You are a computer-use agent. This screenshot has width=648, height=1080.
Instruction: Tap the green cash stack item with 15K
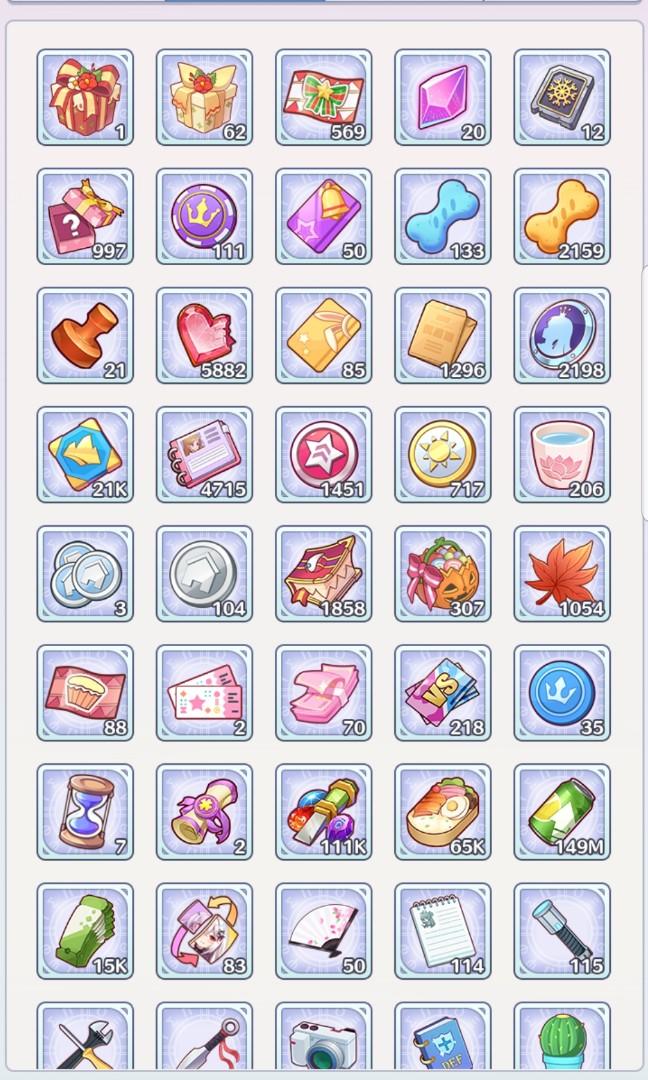pyautogui.click(x=85, y=930)
